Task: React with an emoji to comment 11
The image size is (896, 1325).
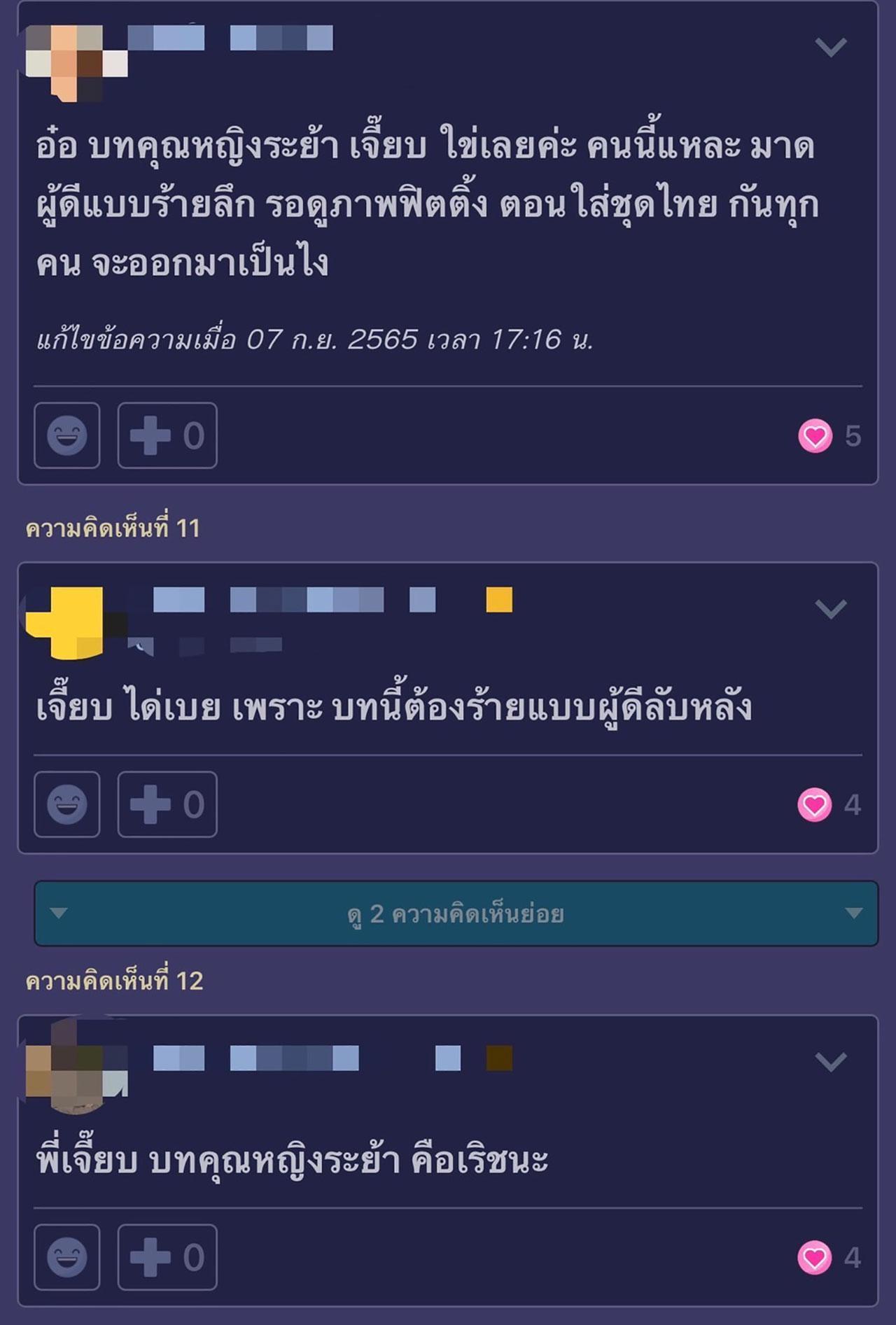Action: pyautogui.click(x=67, y=804)
